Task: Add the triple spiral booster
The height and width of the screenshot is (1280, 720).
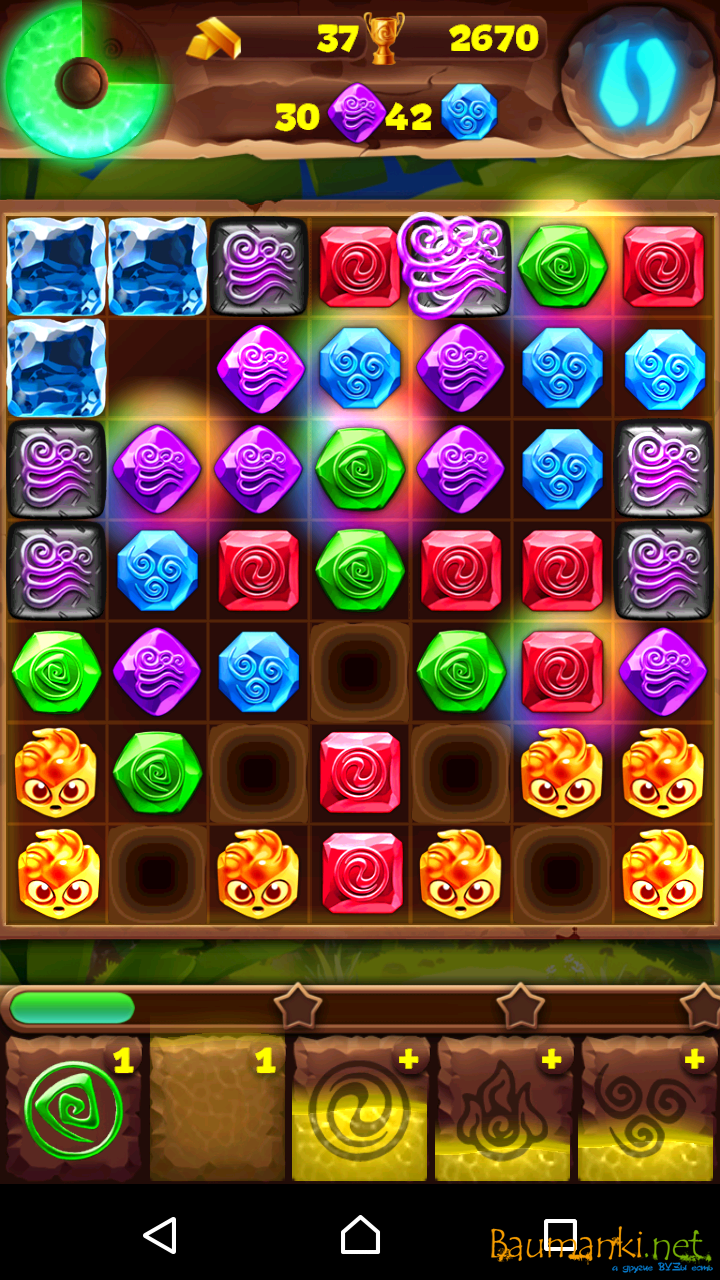Action: (x=647, y=1108)
